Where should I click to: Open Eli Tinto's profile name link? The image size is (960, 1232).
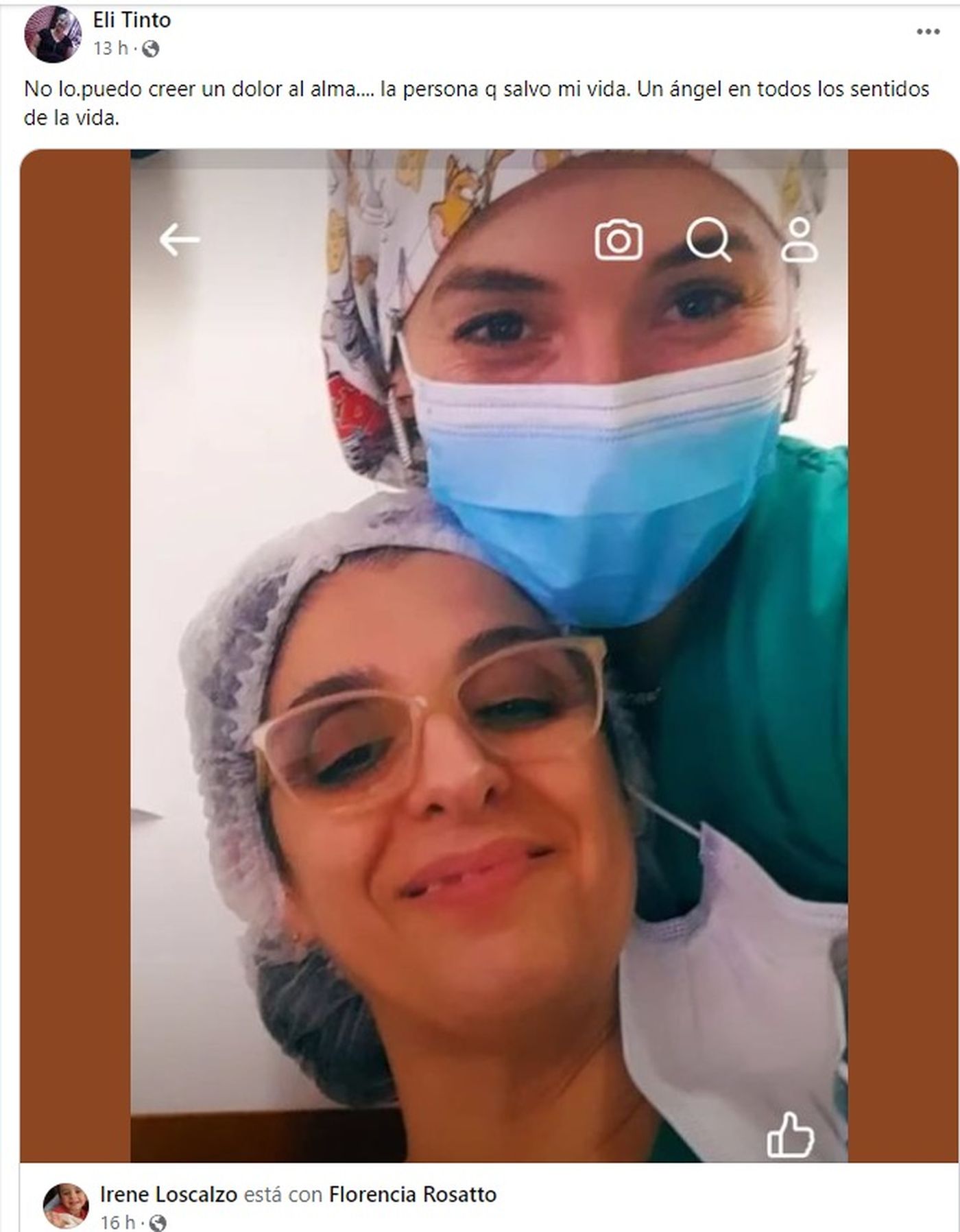coord(132,20)
